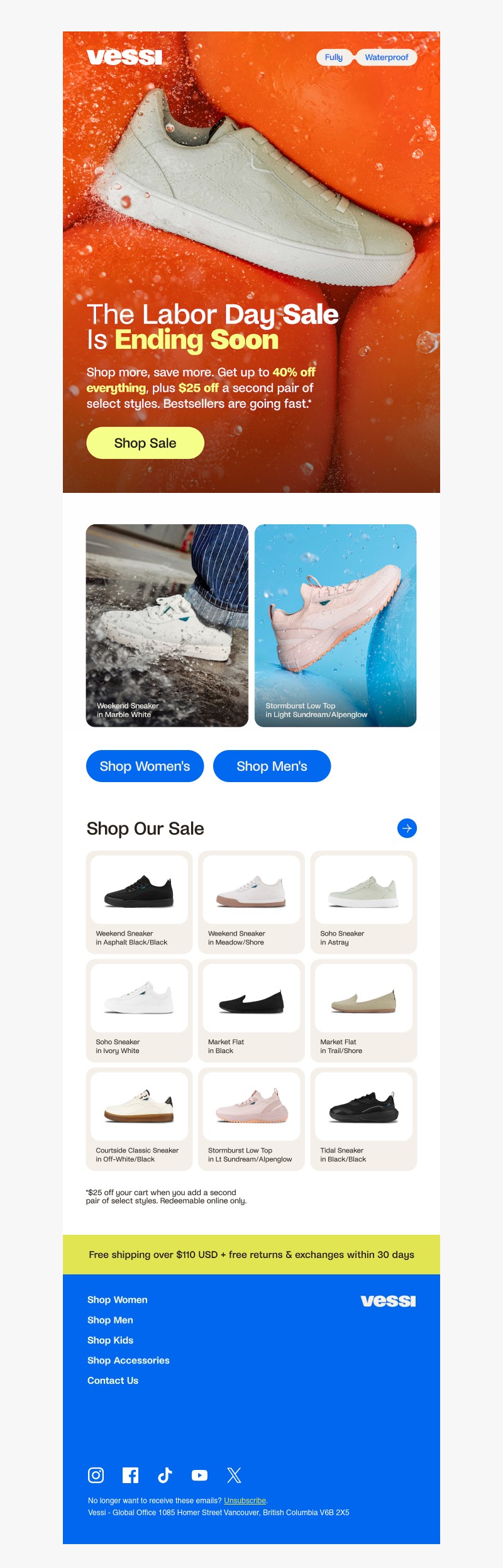This screenshot has width=503, height=1568.
Task: Tap the arrow next to Shop Our Sale
Action: 407,829
